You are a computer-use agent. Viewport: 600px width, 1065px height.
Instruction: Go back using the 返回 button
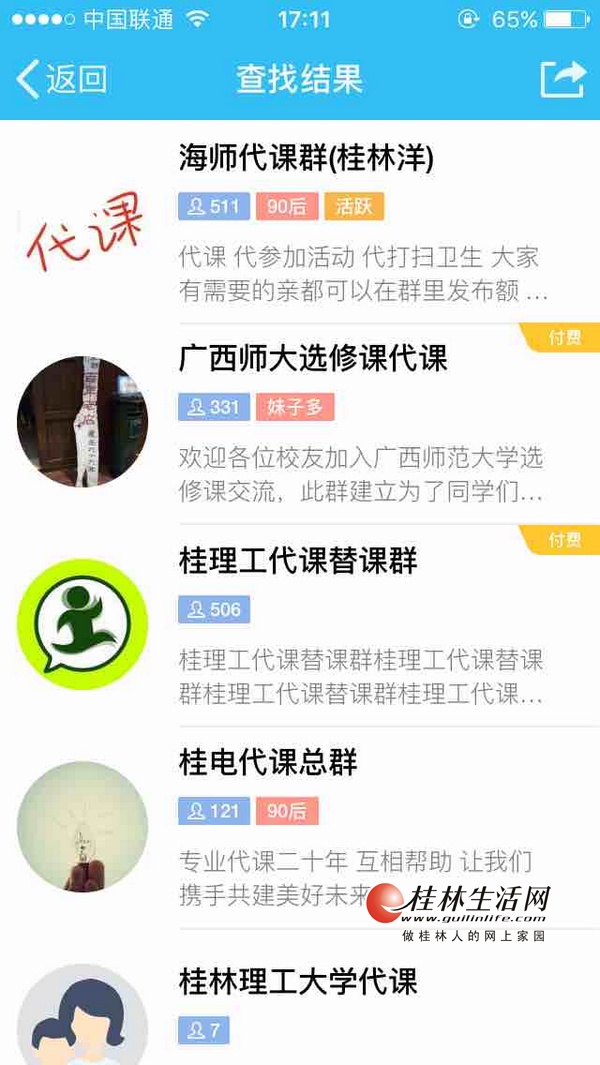62,79
